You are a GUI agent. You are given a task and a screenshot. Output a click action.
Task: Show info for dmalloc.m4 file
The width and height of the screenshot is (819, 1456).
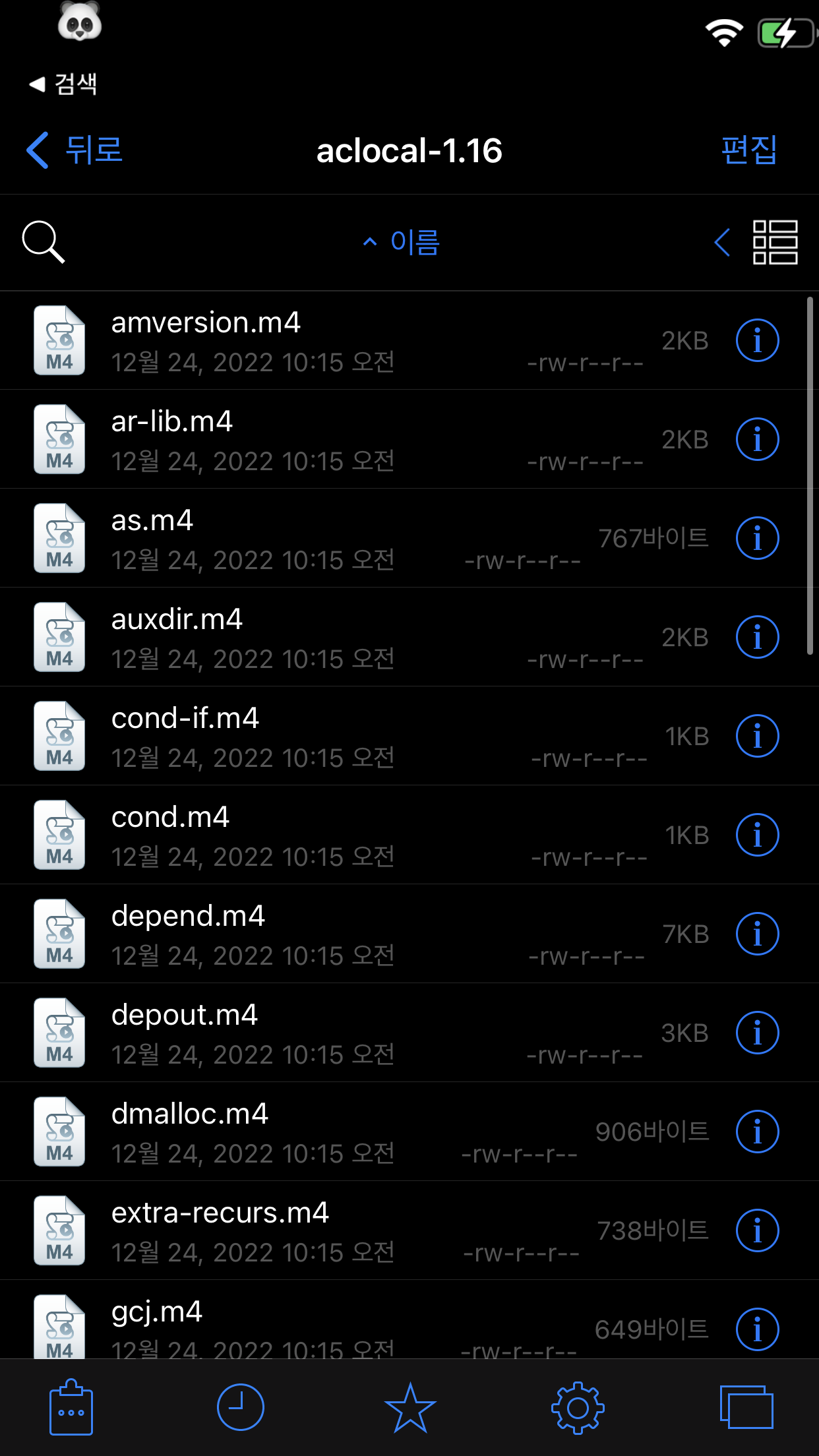click(756, 1131)
